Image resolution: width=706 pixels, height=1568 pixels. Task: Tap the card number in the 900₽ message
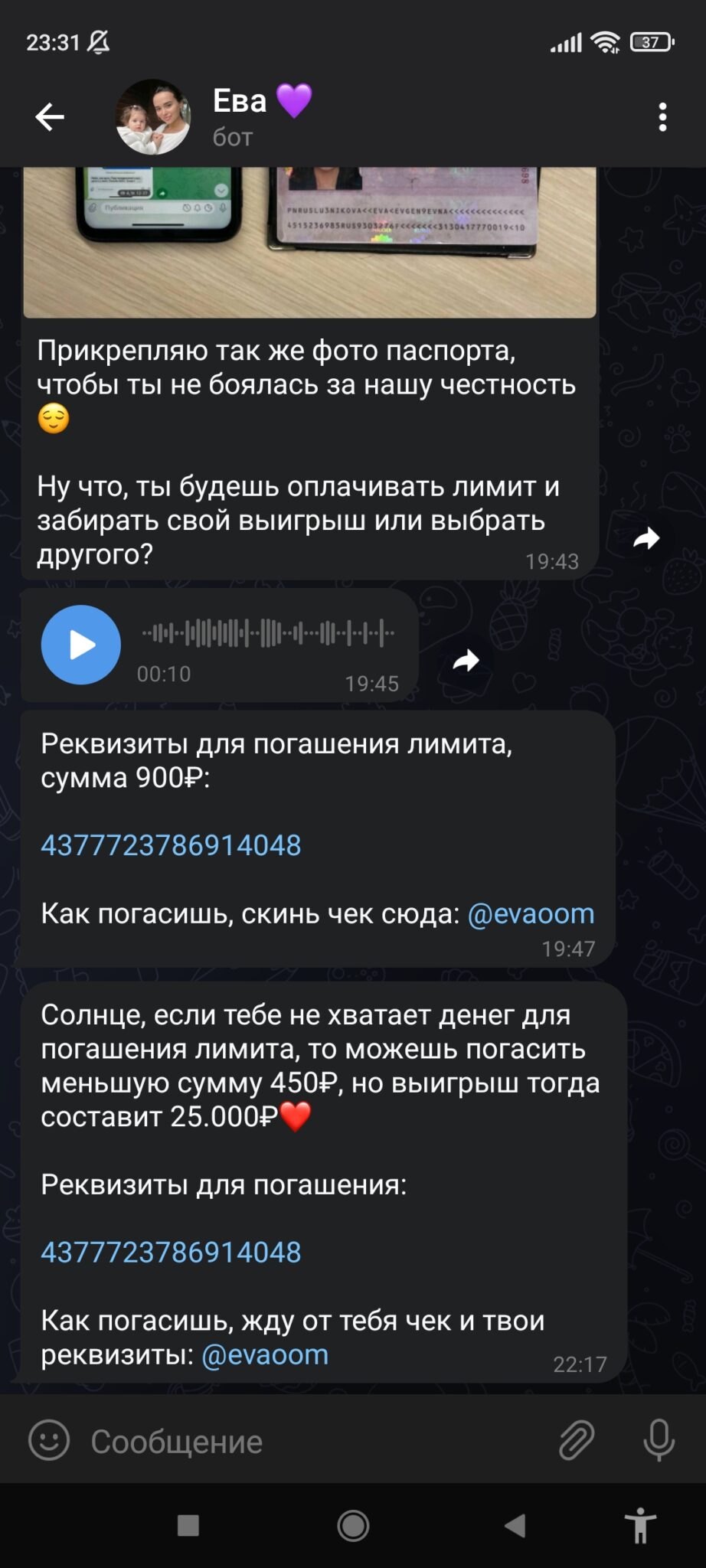pos(171,845)
